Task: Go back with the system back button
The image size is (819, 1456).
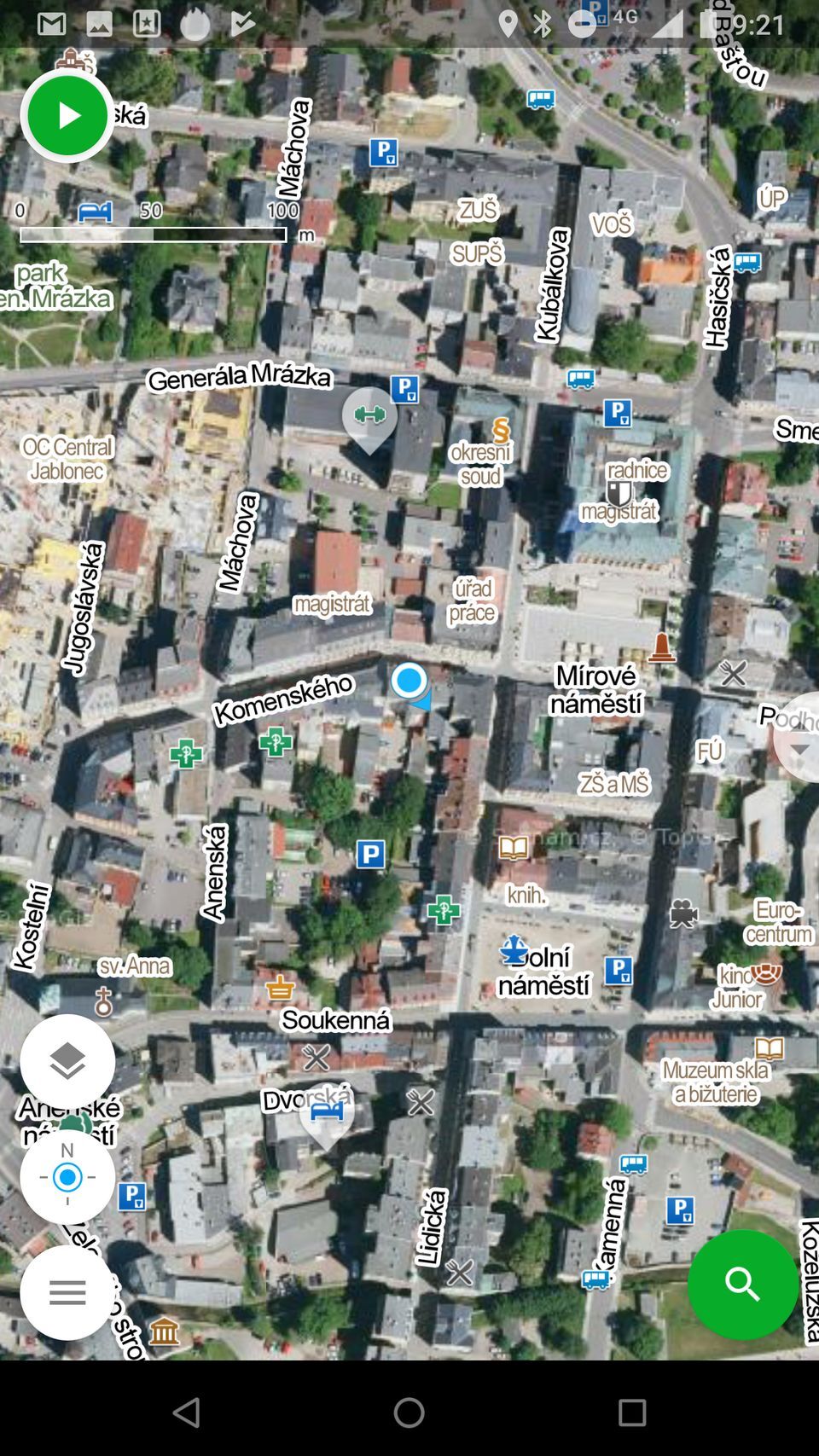Action: coord(187,1412)
